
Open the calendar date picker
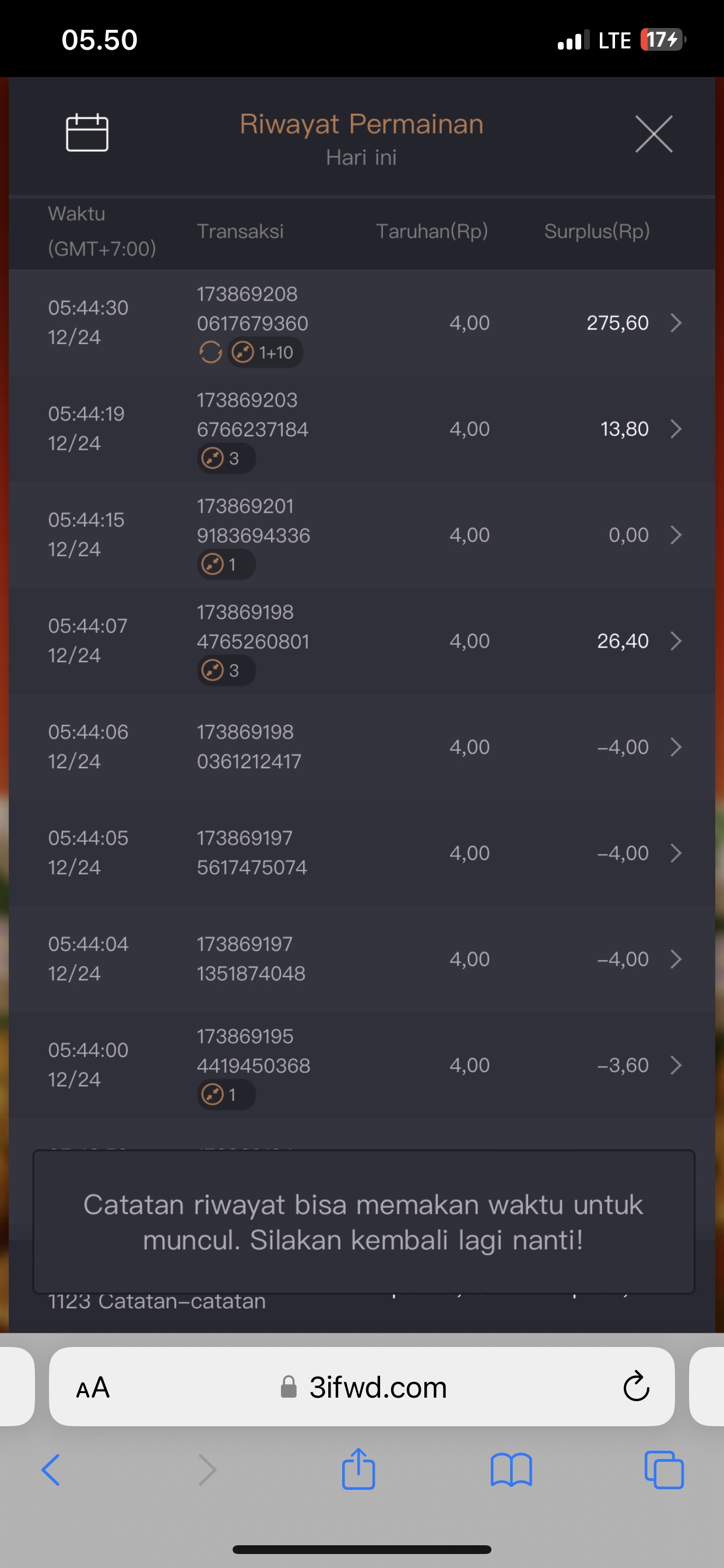click(87, 132)
